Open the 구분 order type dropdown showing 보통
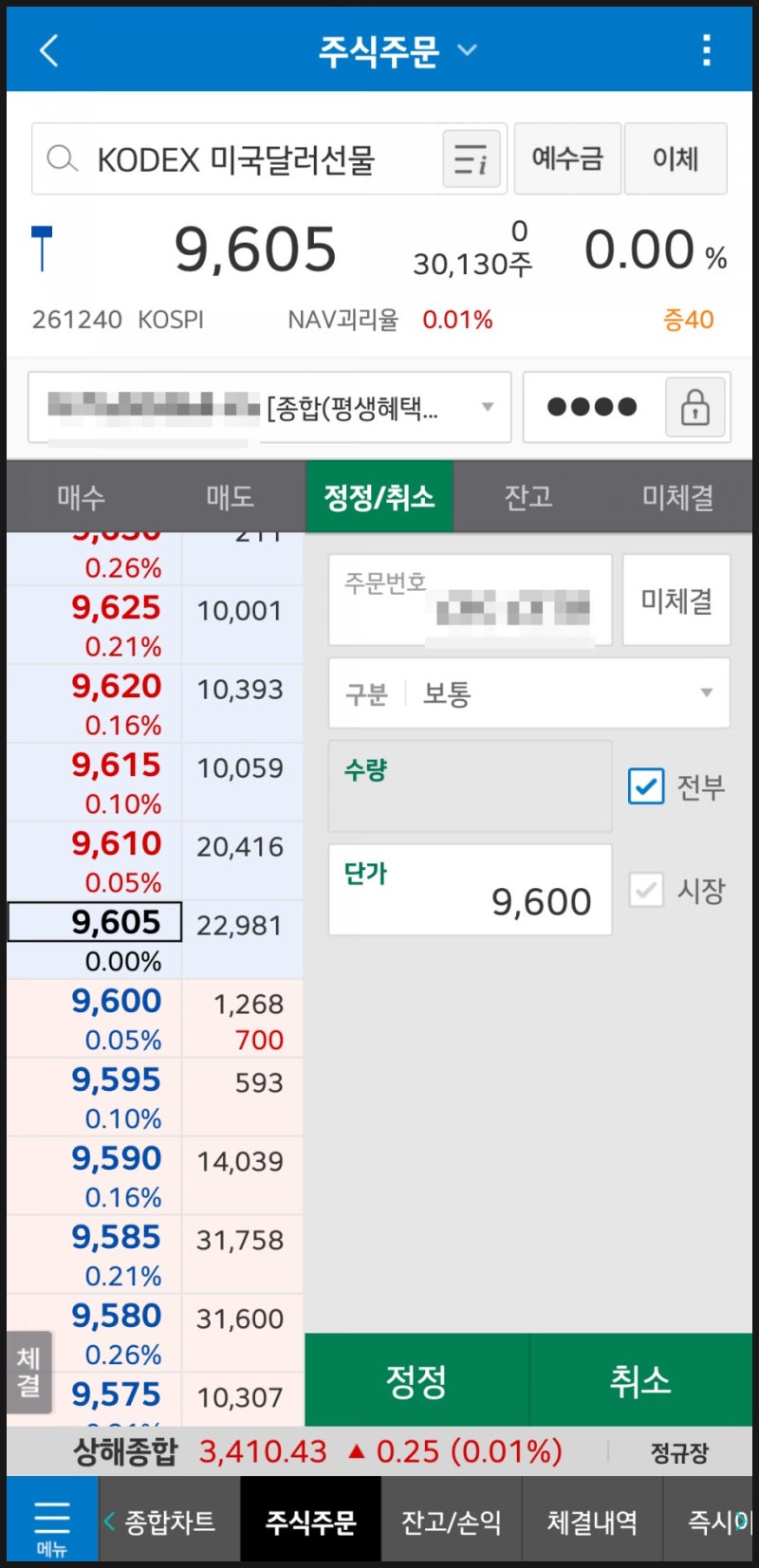The width and height of the screenshot is (759, 1568). tap(706, 693)
